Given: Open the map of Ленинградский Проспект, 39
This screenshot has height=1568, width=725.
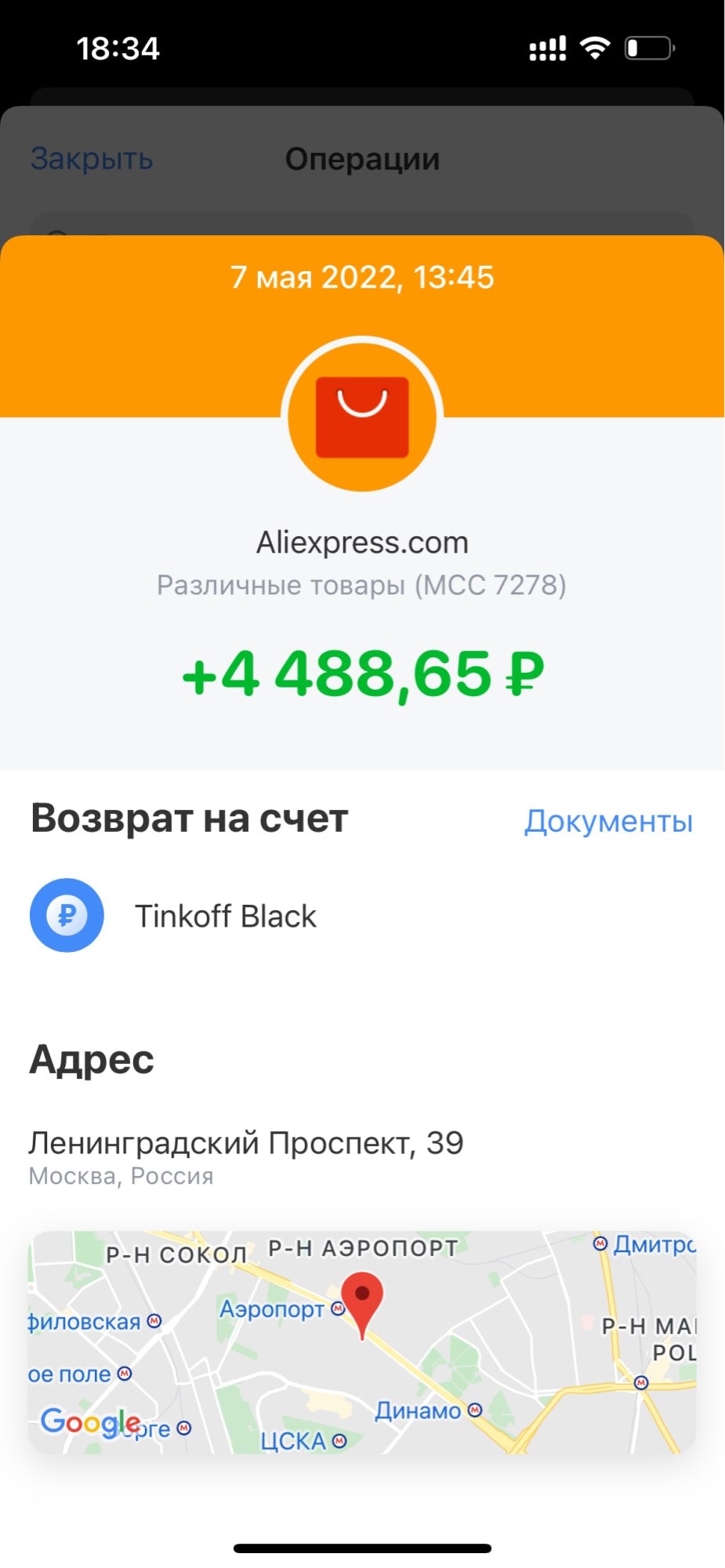Looking at the screenshot, I should click(x=362, y=1342).
